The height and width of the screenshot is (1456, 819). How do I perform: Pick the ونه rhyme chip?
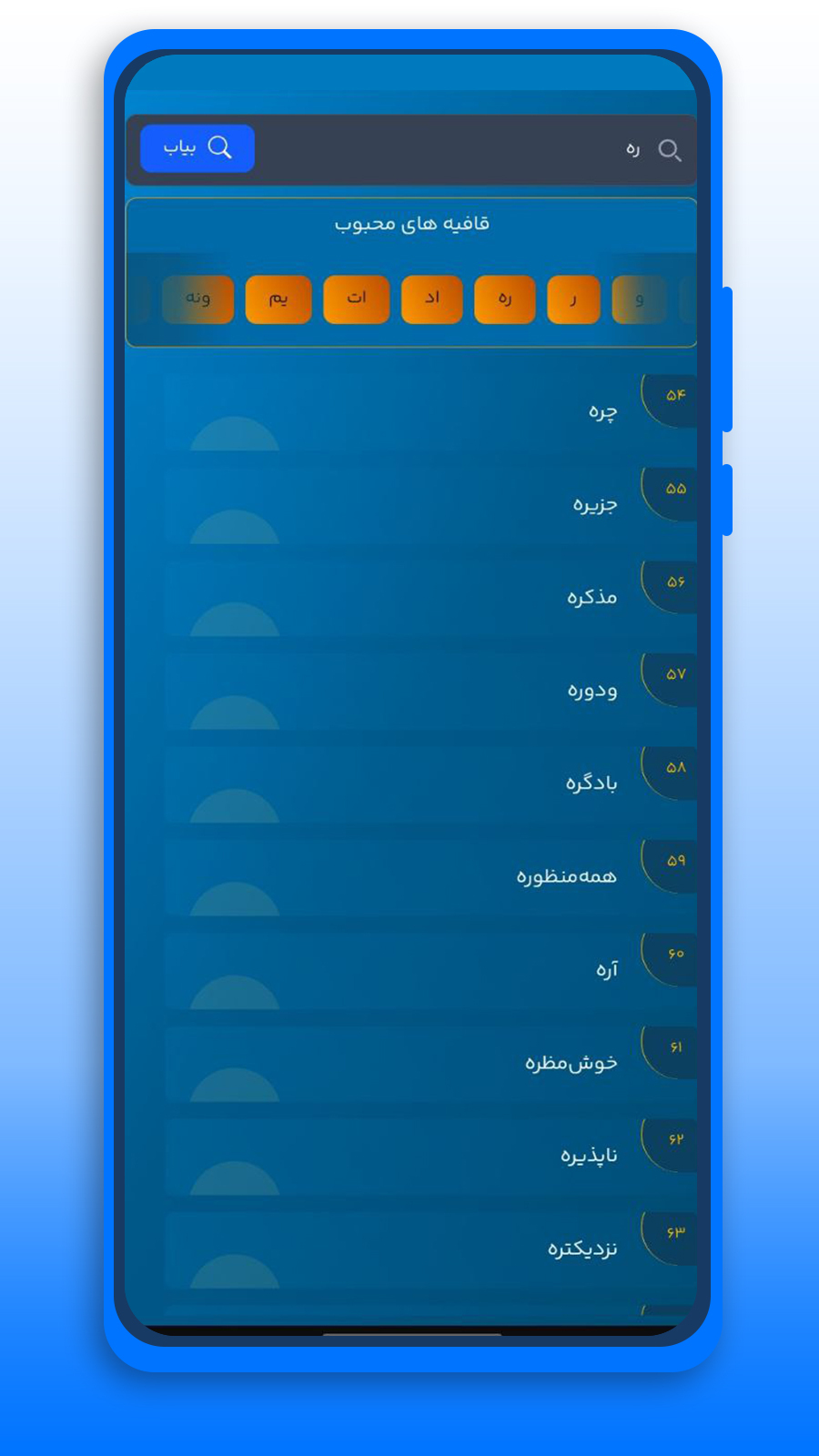198,299
